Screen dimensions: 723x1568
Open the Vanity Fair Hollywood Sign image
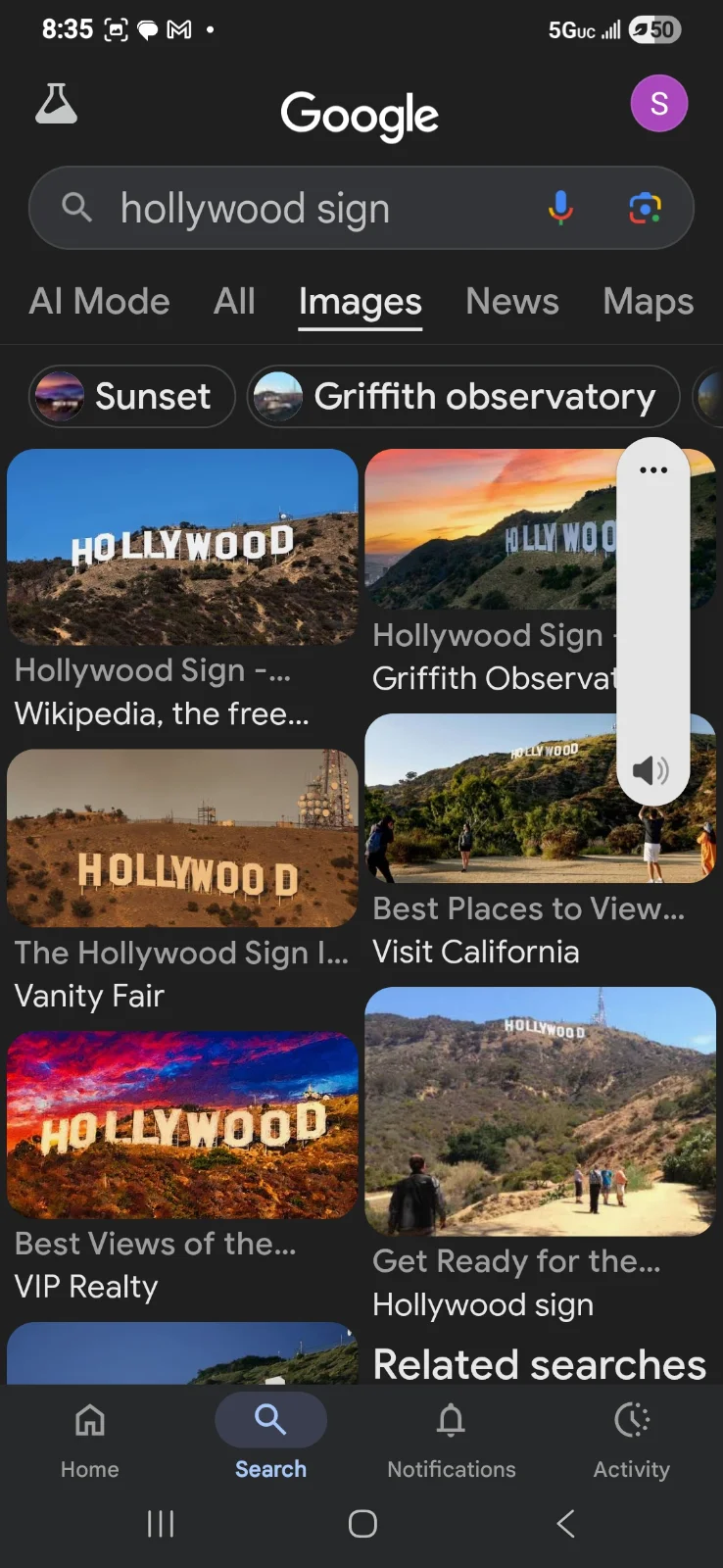point(182,839)
